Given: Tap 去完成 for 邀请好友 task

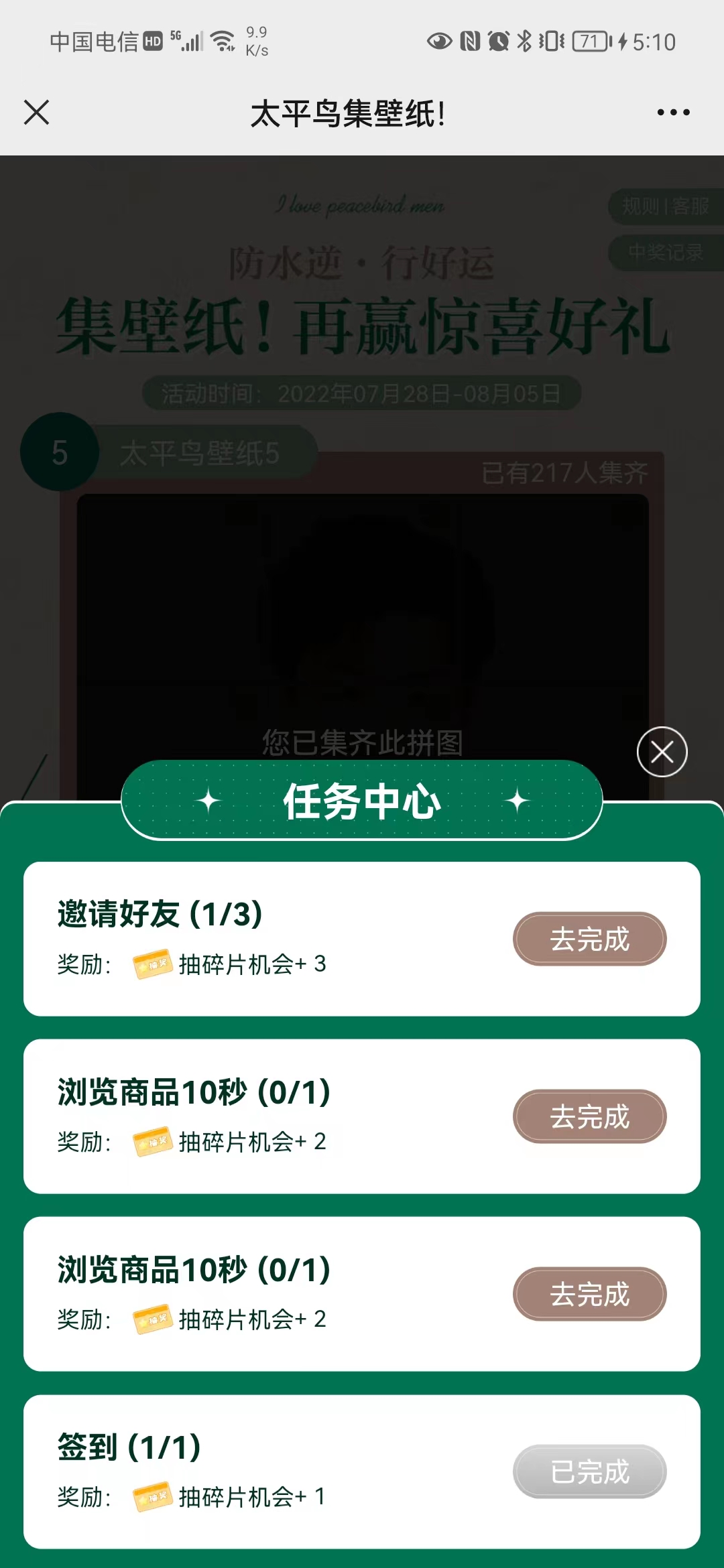Looking at the screenshot, I should (x=589, y=939).
